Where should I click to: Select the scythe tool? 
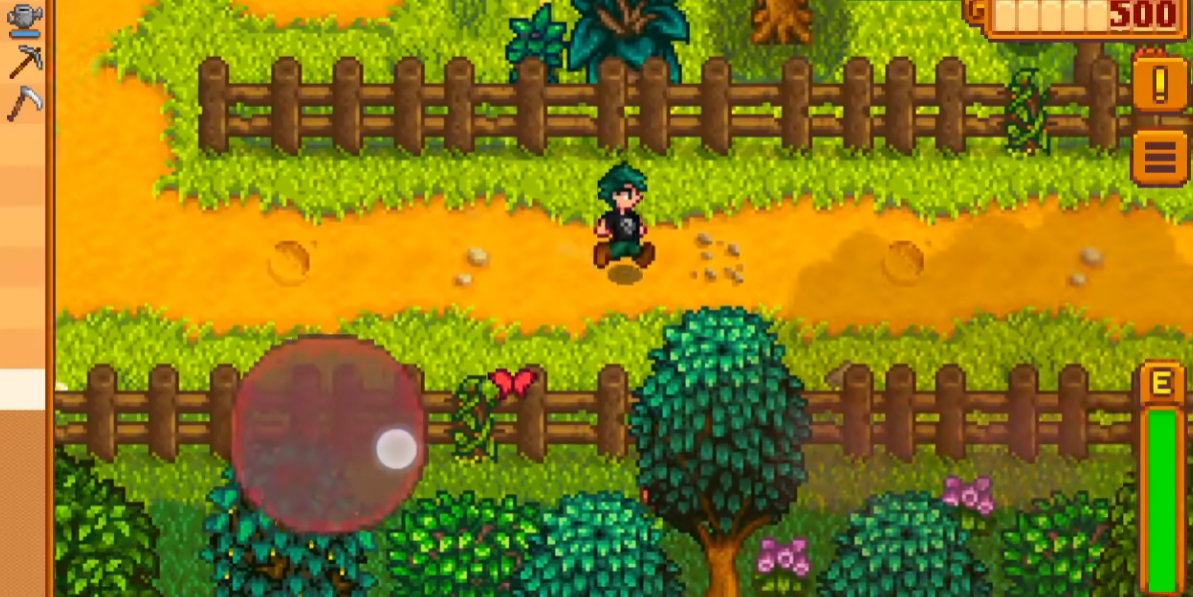[x=24, y=103]
